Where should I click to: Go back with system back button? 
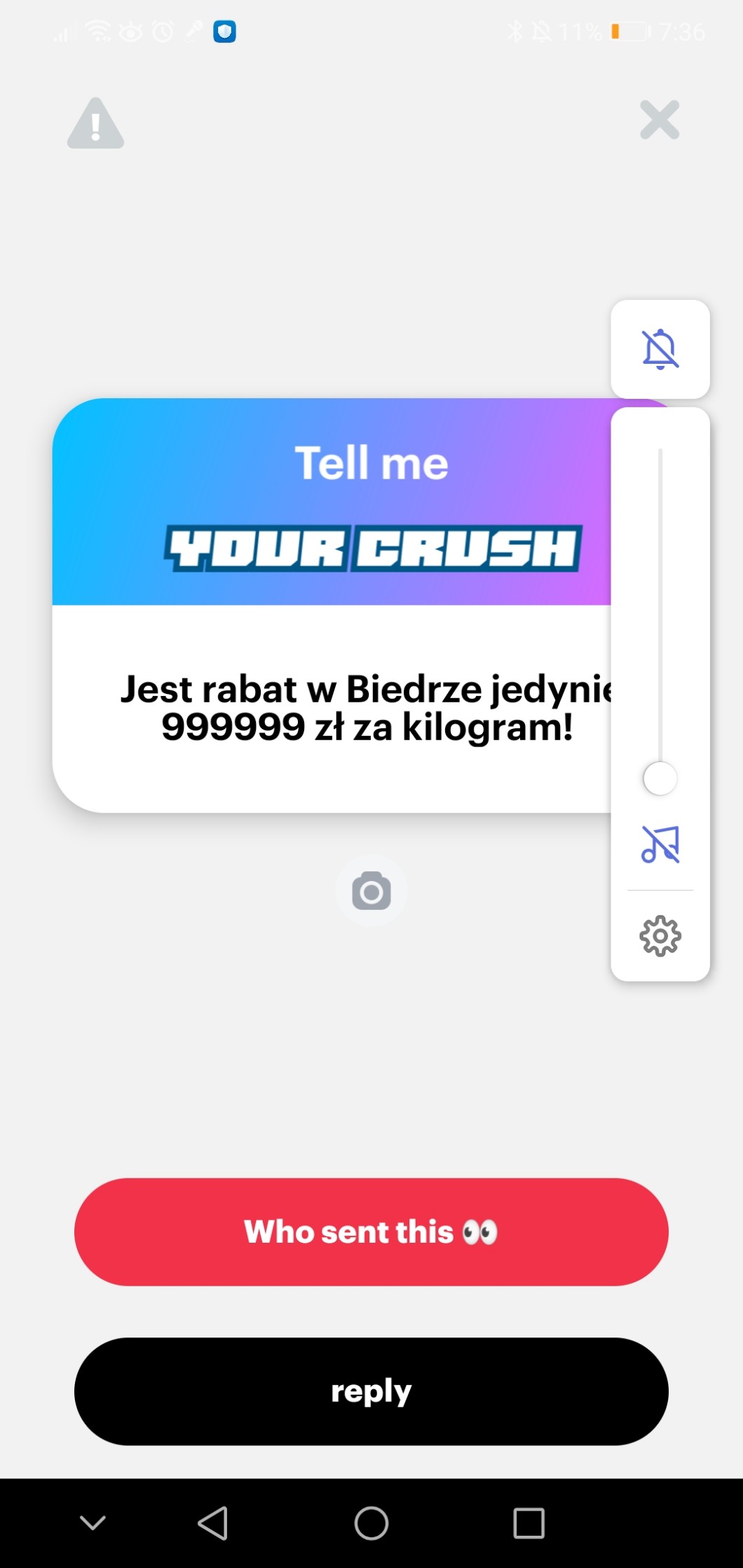[212, 1523]
